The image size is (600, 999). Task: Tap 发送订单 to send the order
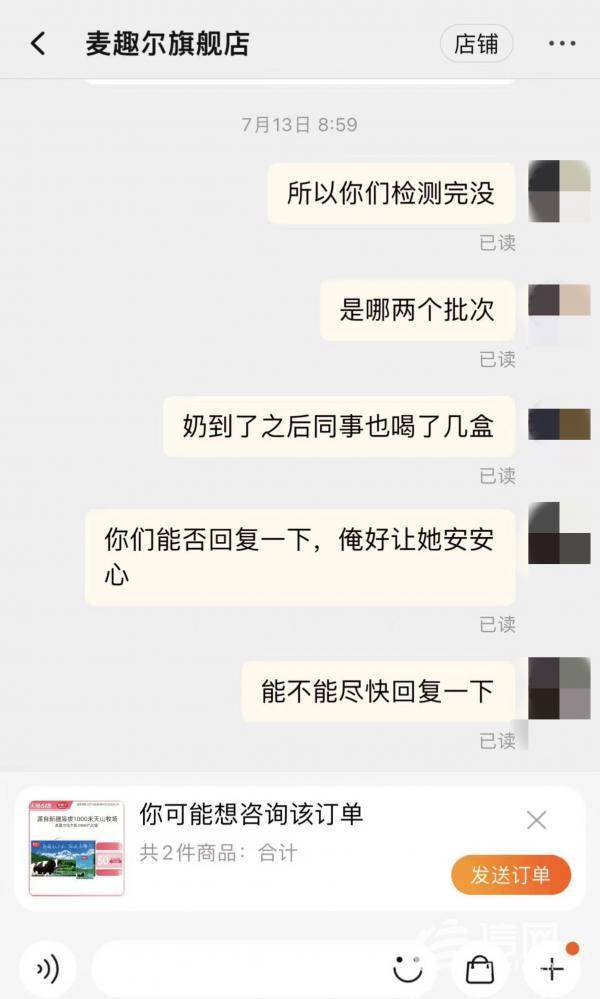coord(510,875)
